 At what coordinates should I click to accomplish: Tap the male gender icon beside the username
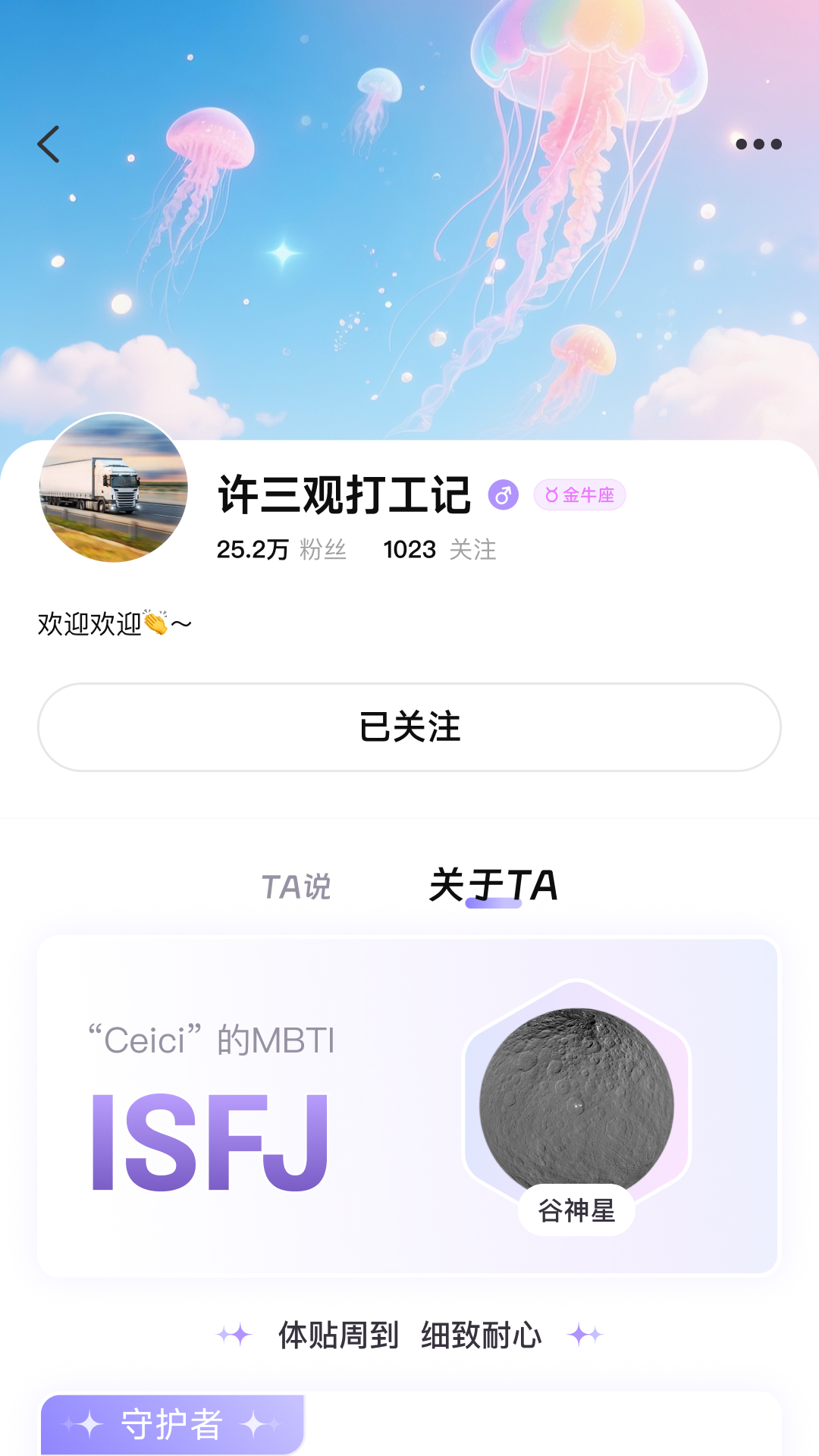[504, 493]
